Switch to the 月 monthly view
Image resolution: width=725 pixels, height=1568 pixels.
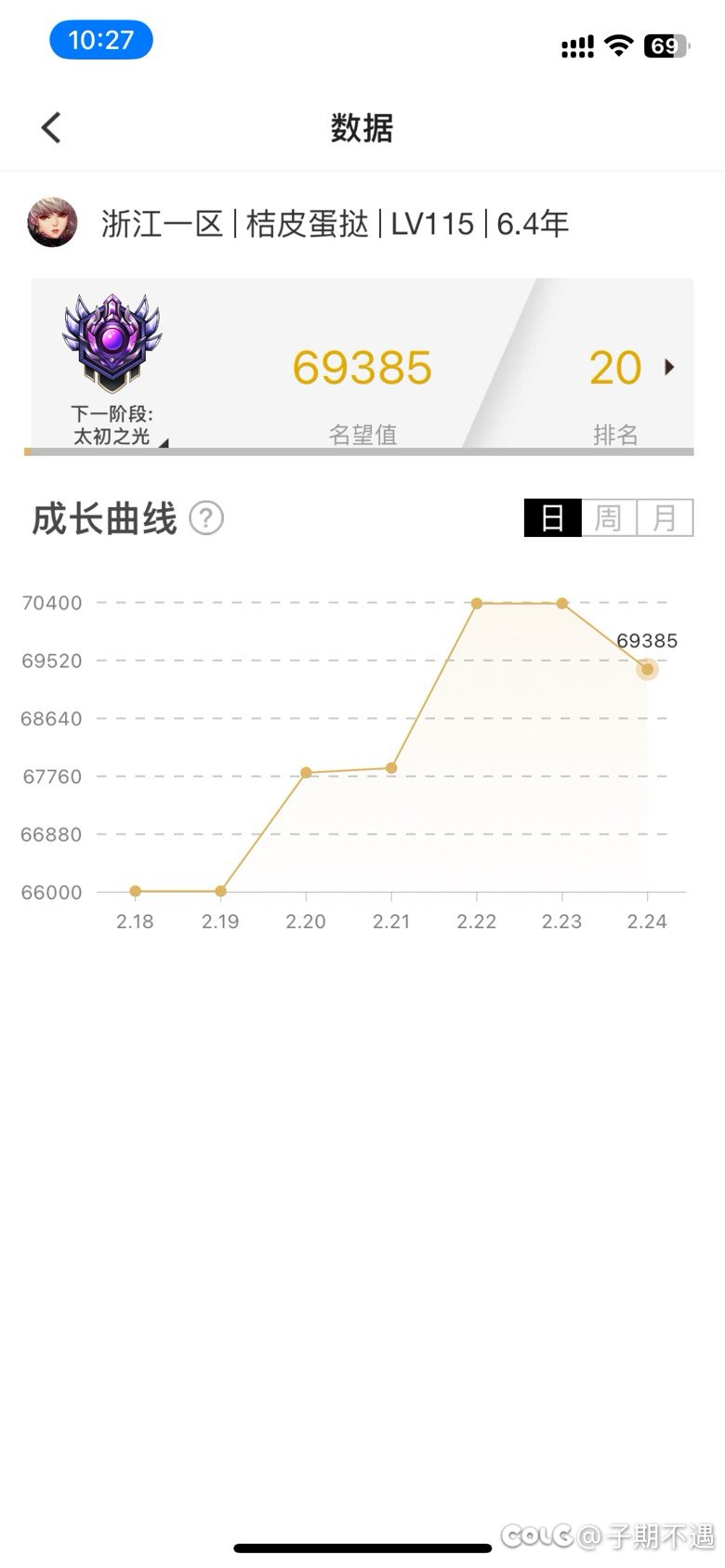point(666,517)
